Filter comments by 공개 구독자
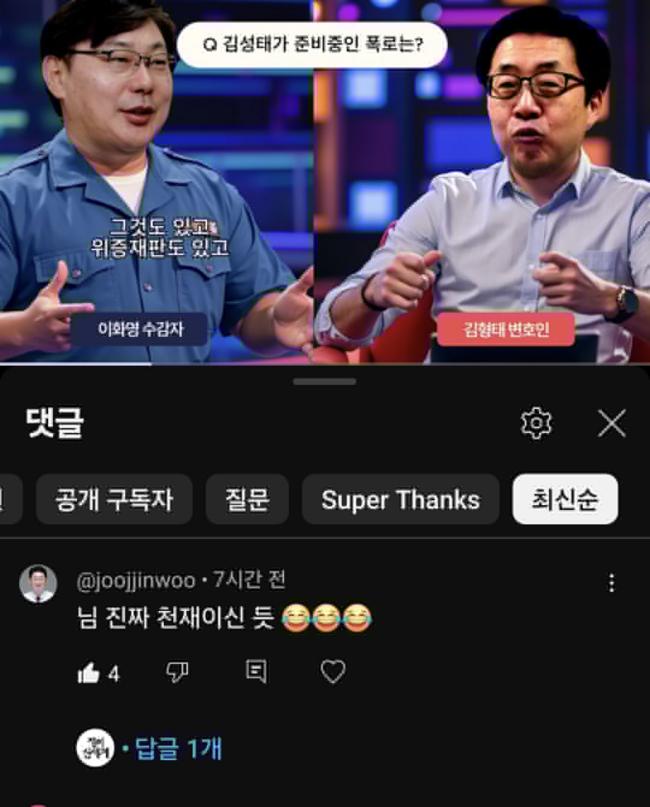The height and width of the screenshot is (807, 650). (x=114, y=500)
